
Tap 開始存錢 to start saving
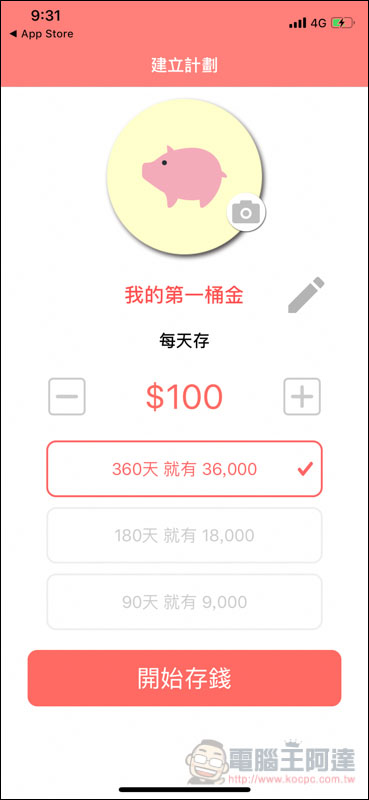184,678
